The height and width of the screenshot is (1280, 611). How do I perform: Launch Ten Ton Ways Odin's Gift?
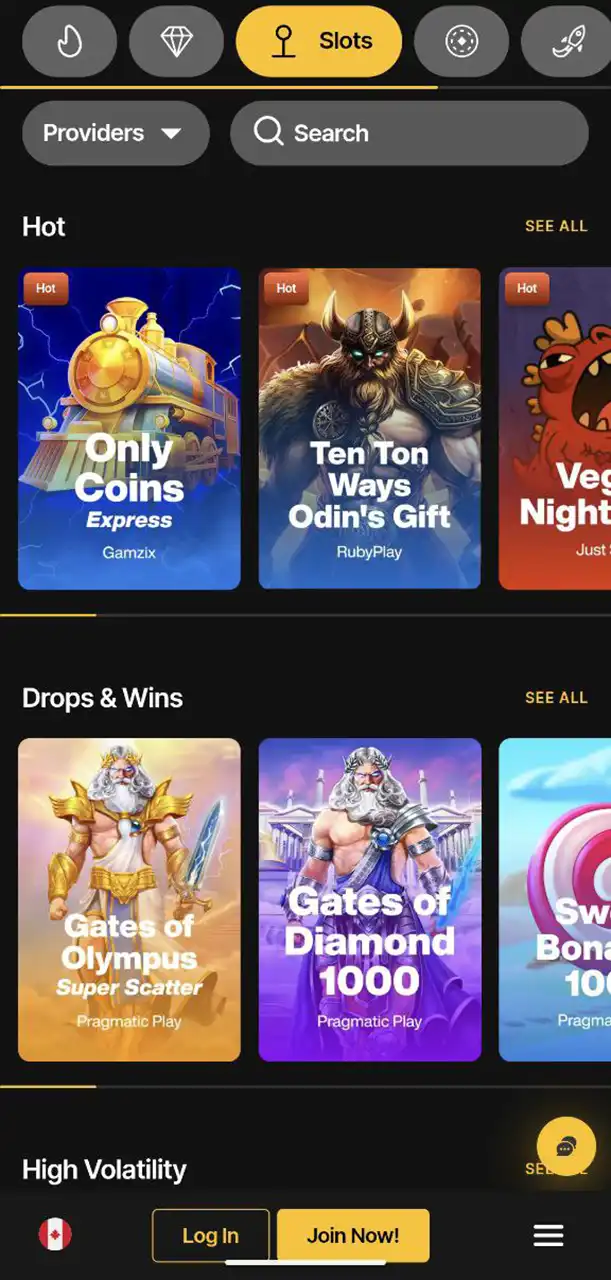click(x=369, y=428)
